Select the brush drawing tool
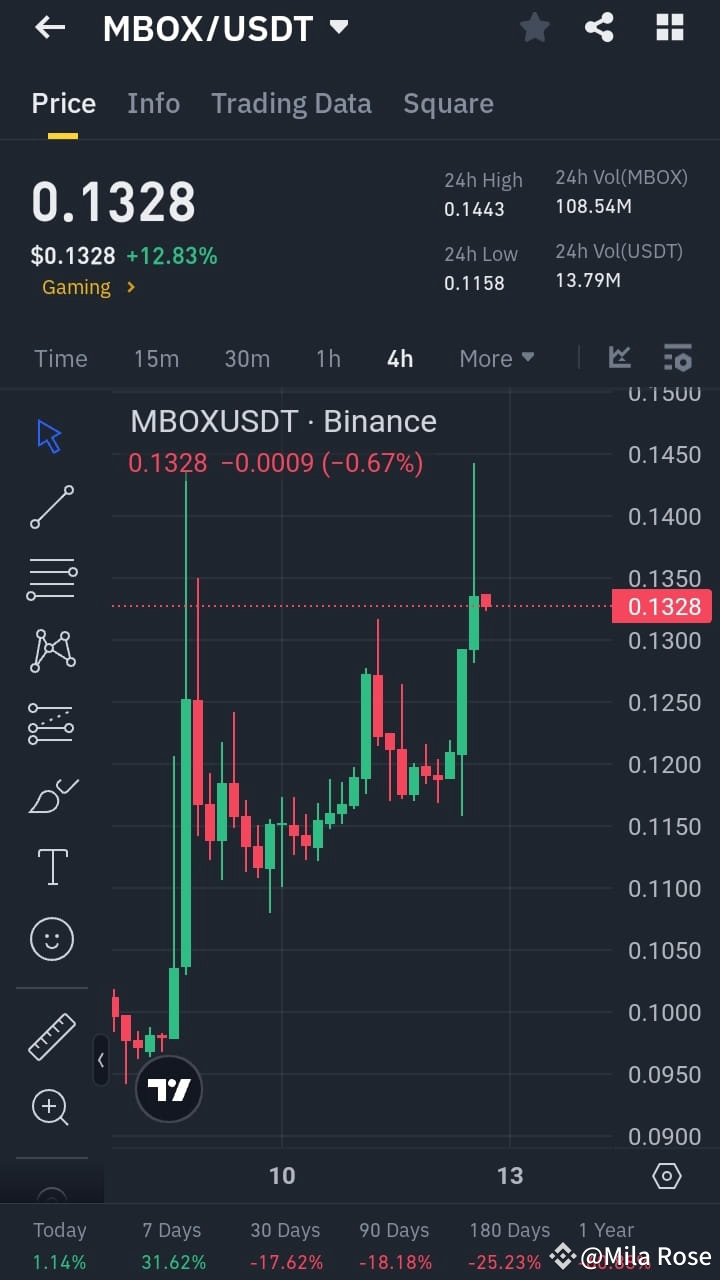This screenshot has height=1280, width=720. tap(51, 794)
